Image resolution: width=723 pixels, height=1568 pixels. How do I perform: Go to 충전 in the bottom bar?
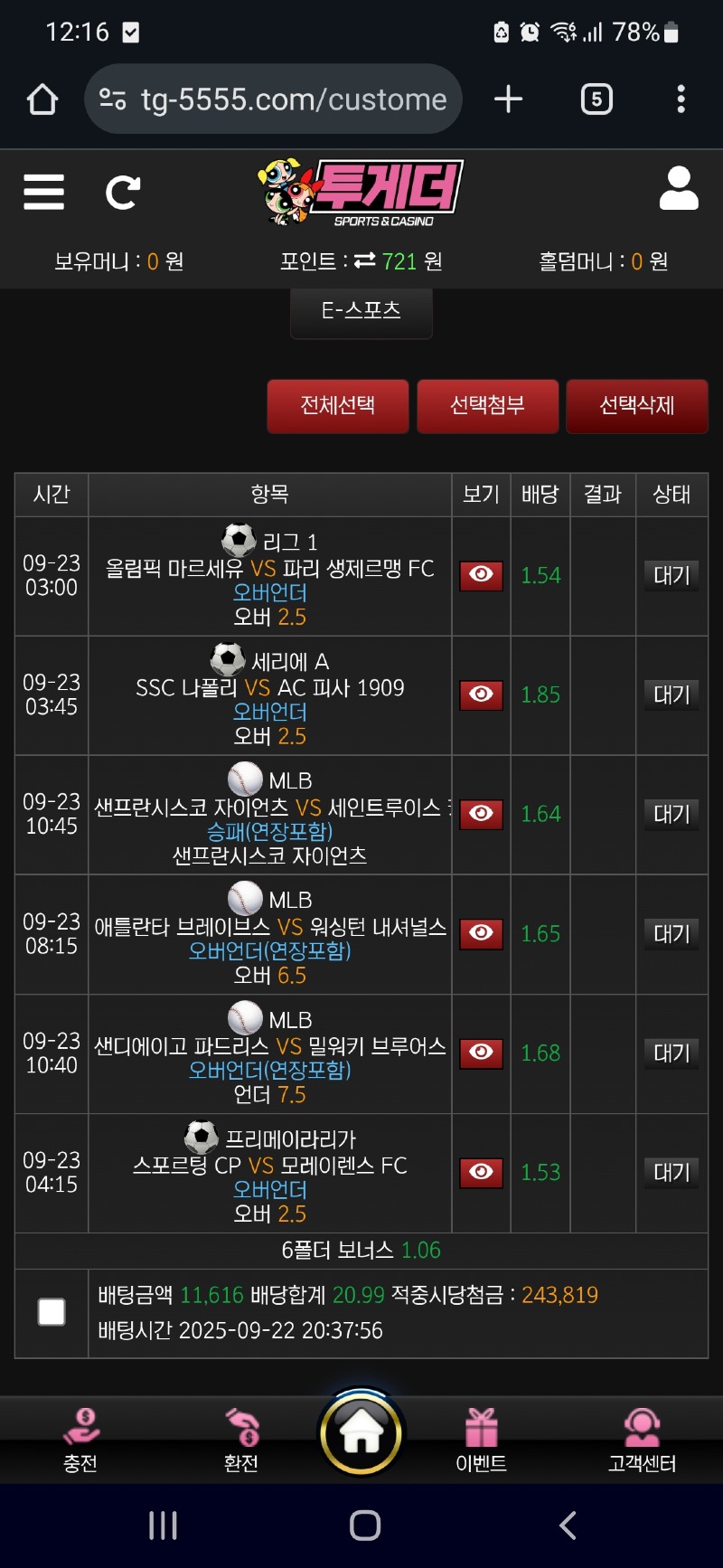80,1440
